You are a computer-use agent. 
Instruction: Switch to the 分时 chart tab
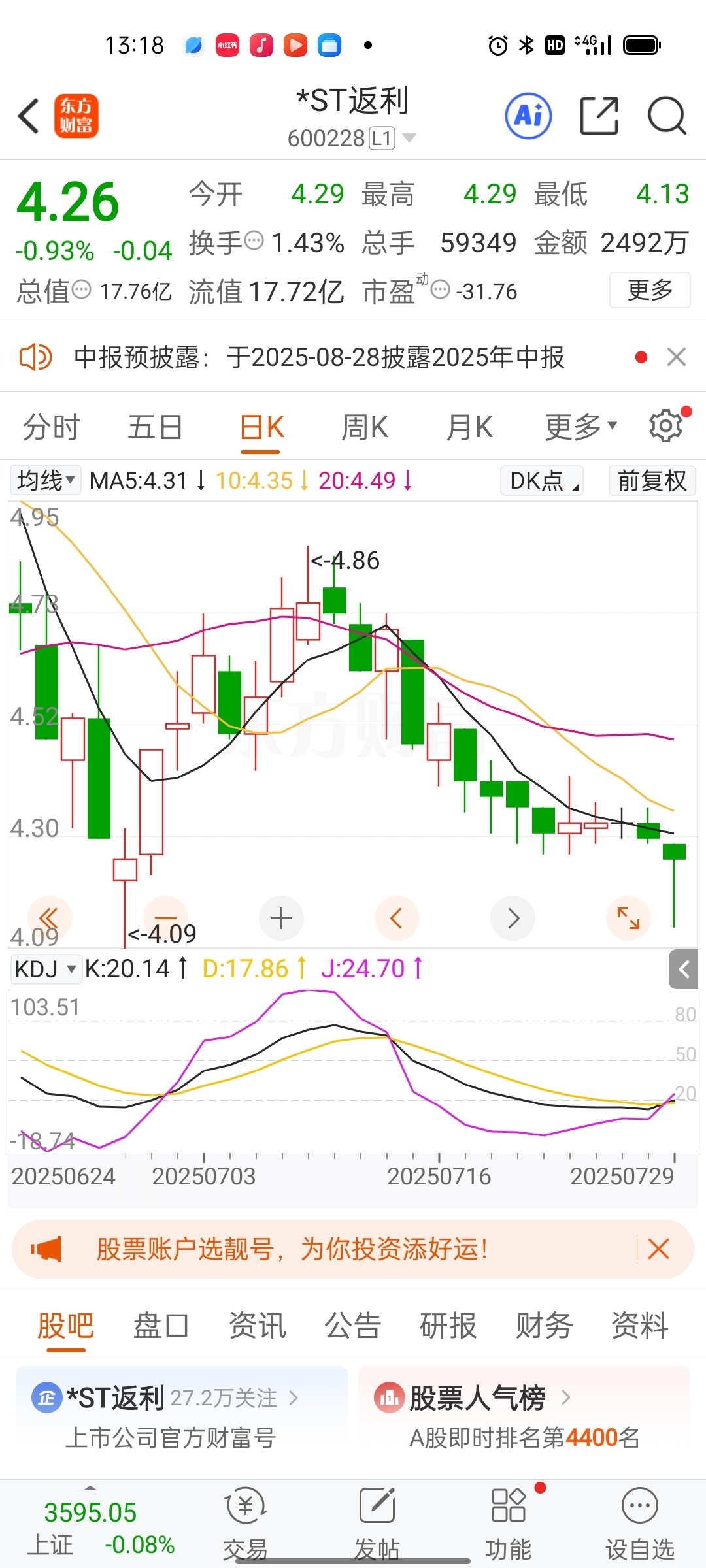point(51,427)
